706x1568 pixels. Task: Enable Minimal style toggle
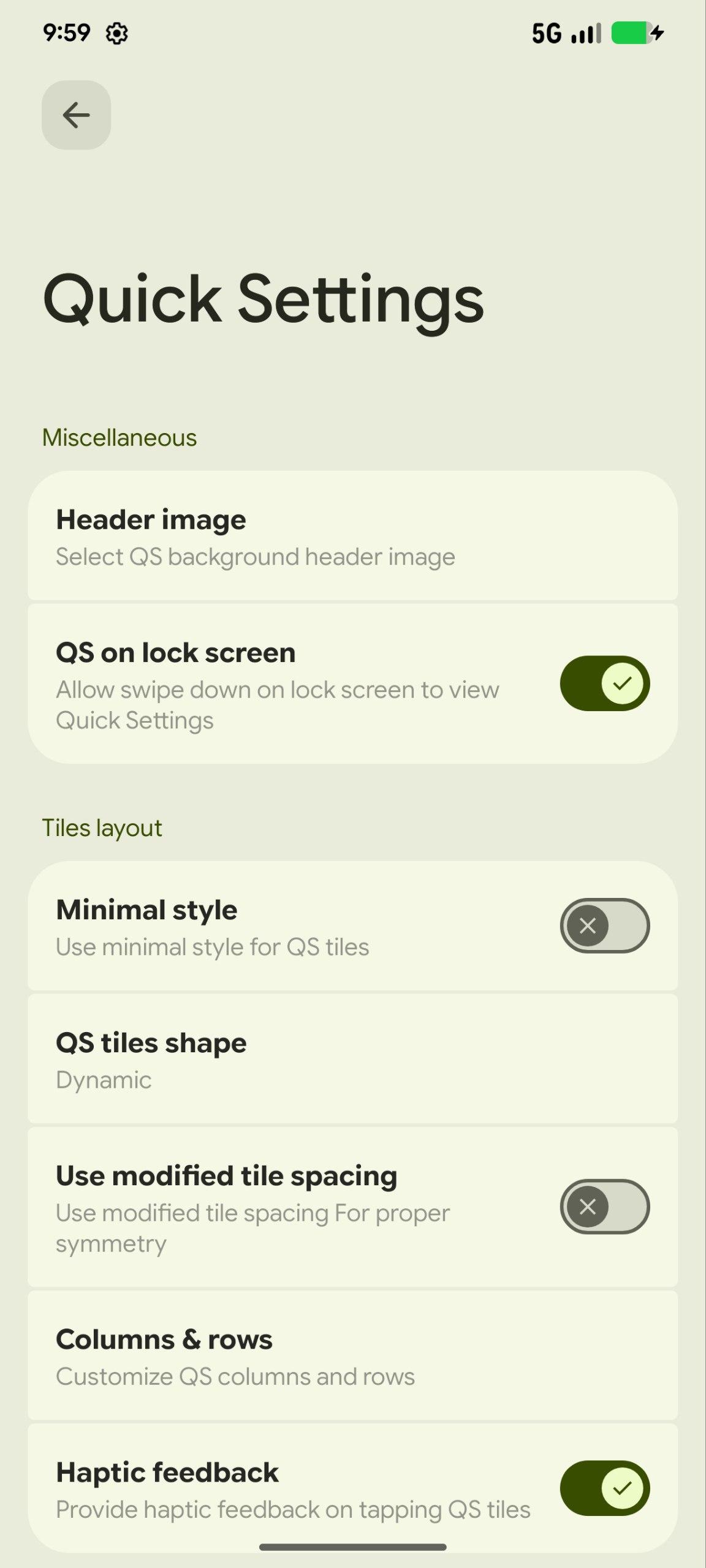(x=604, y=925)
